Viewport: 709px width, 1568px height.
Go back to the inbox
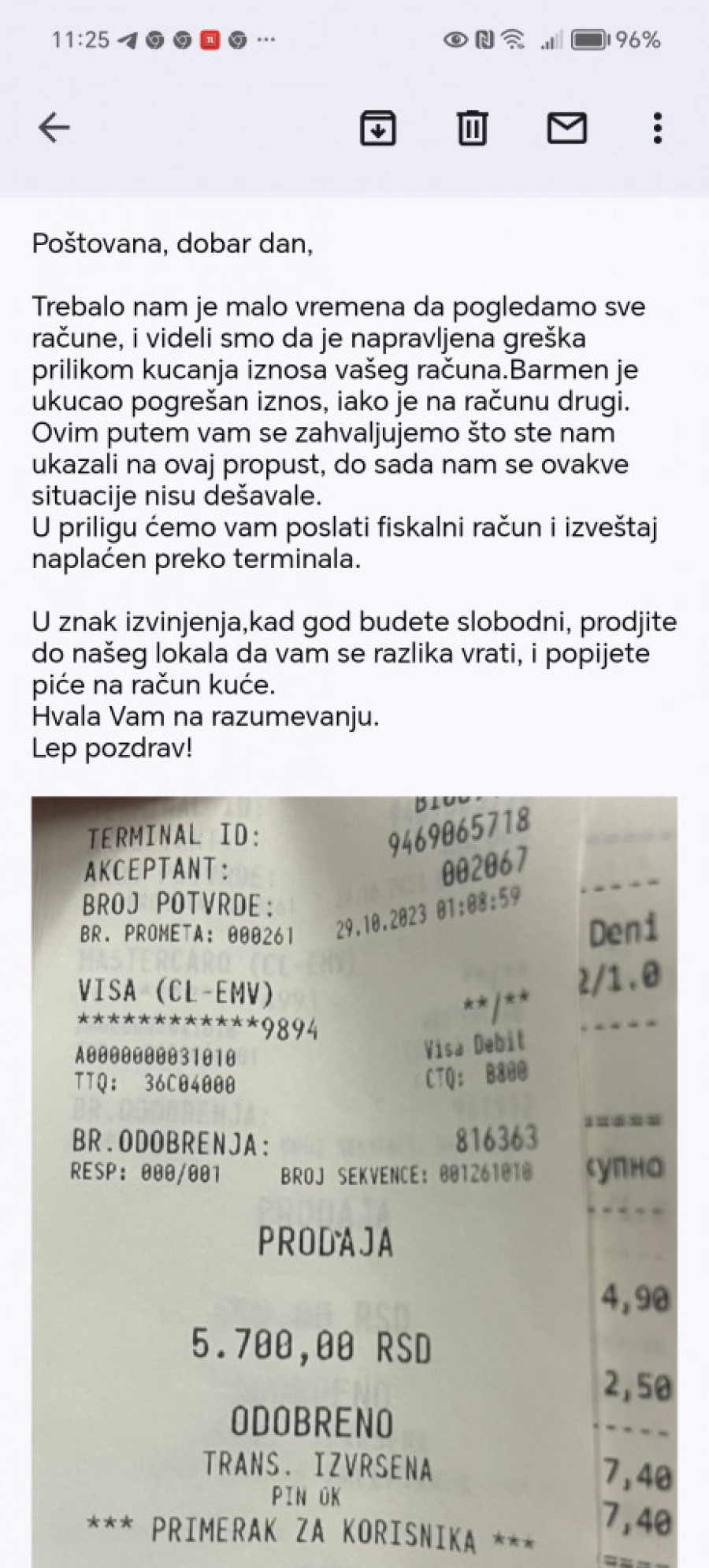(54, 128)
